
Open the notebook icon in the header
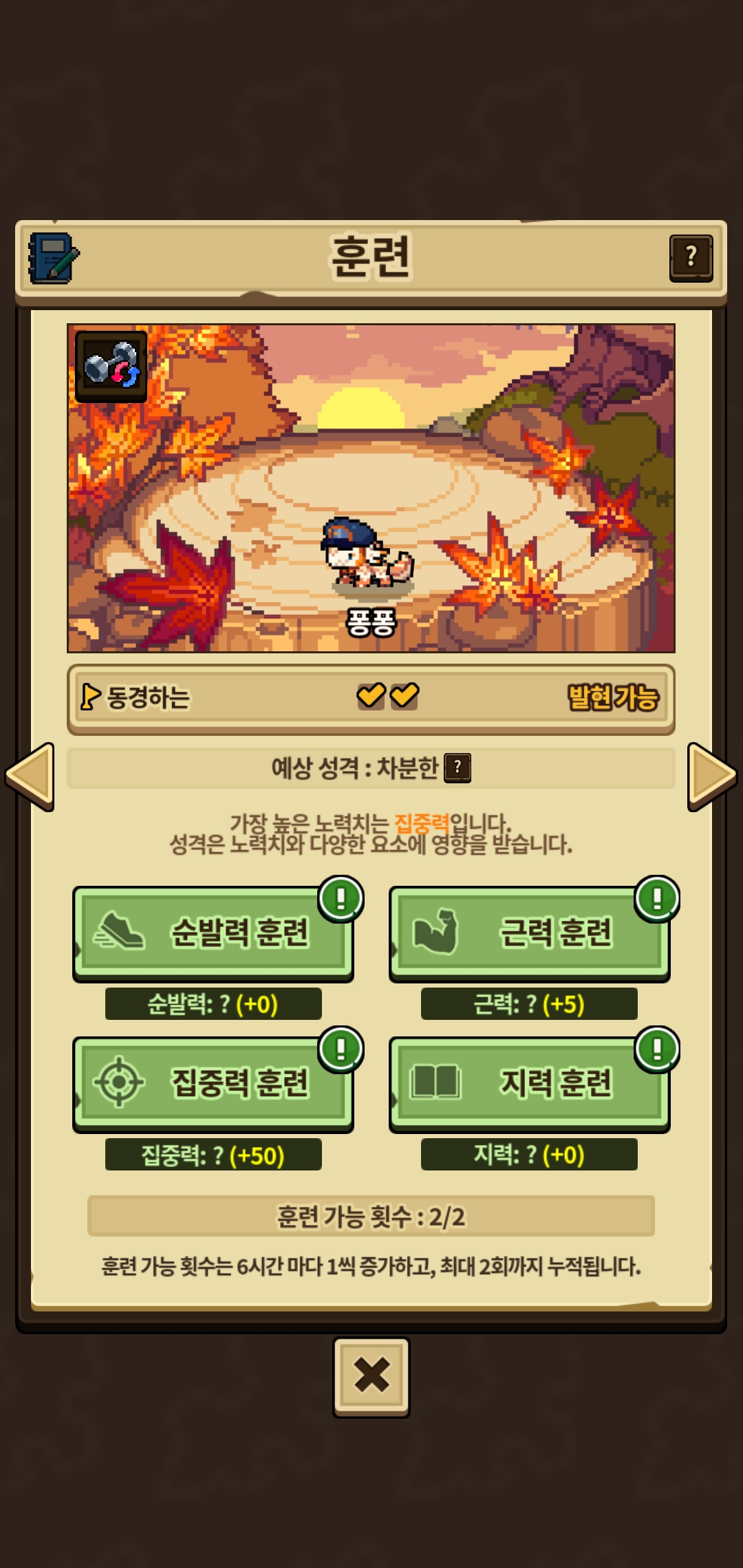click(53, 258)
